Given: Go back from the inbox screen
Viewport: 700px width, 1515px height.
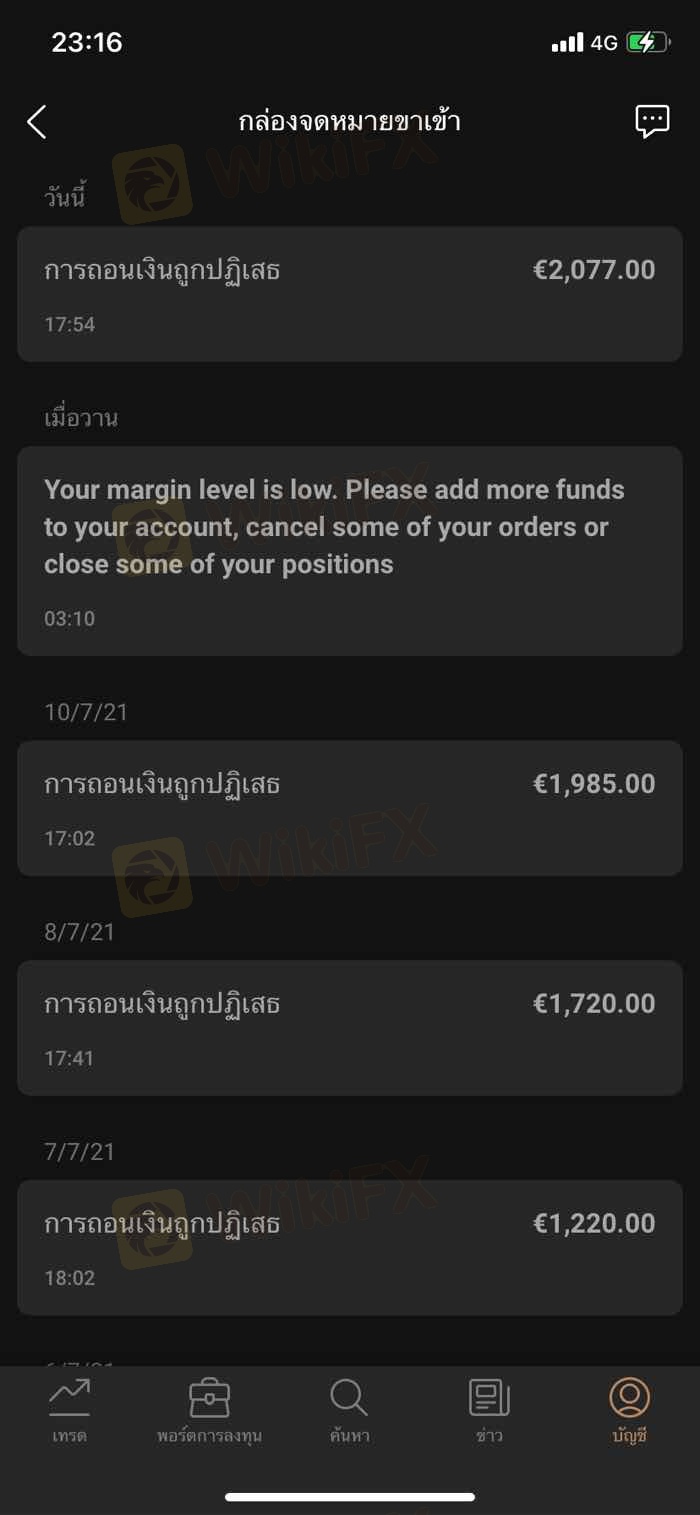Looking at the screenshot, I should coord(37,122).
